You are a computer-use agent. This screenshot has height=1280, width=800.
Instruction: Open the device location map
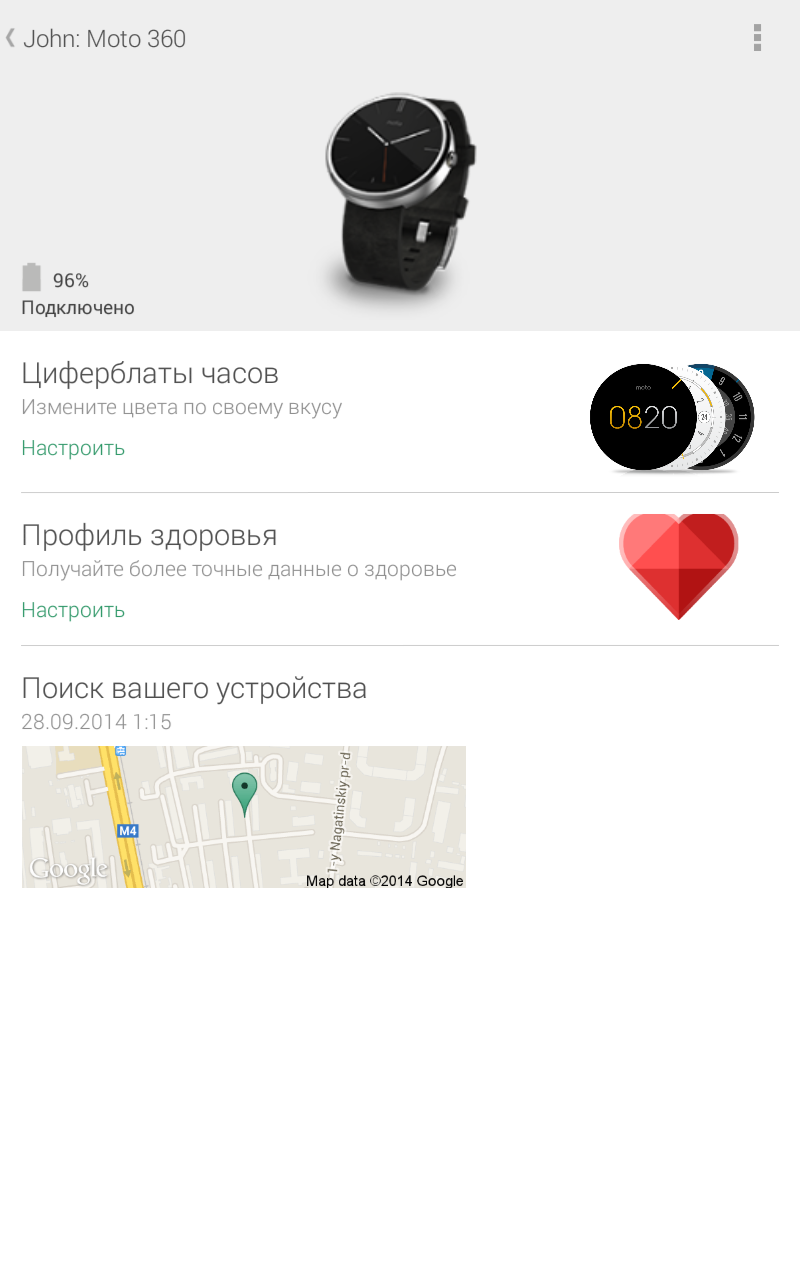[x=243, y=816]
